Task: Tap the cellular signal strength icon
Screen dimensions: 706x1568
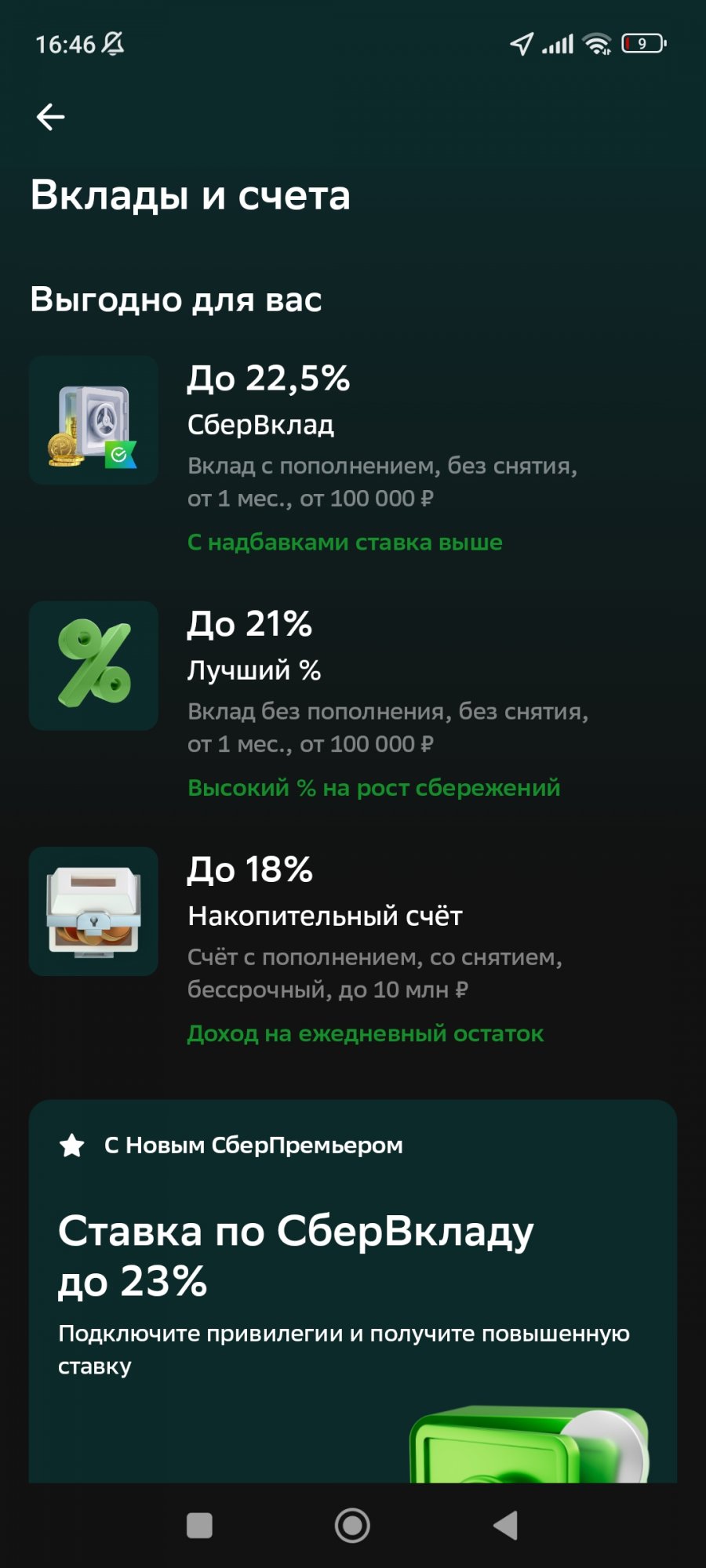Action: (557, 45)
